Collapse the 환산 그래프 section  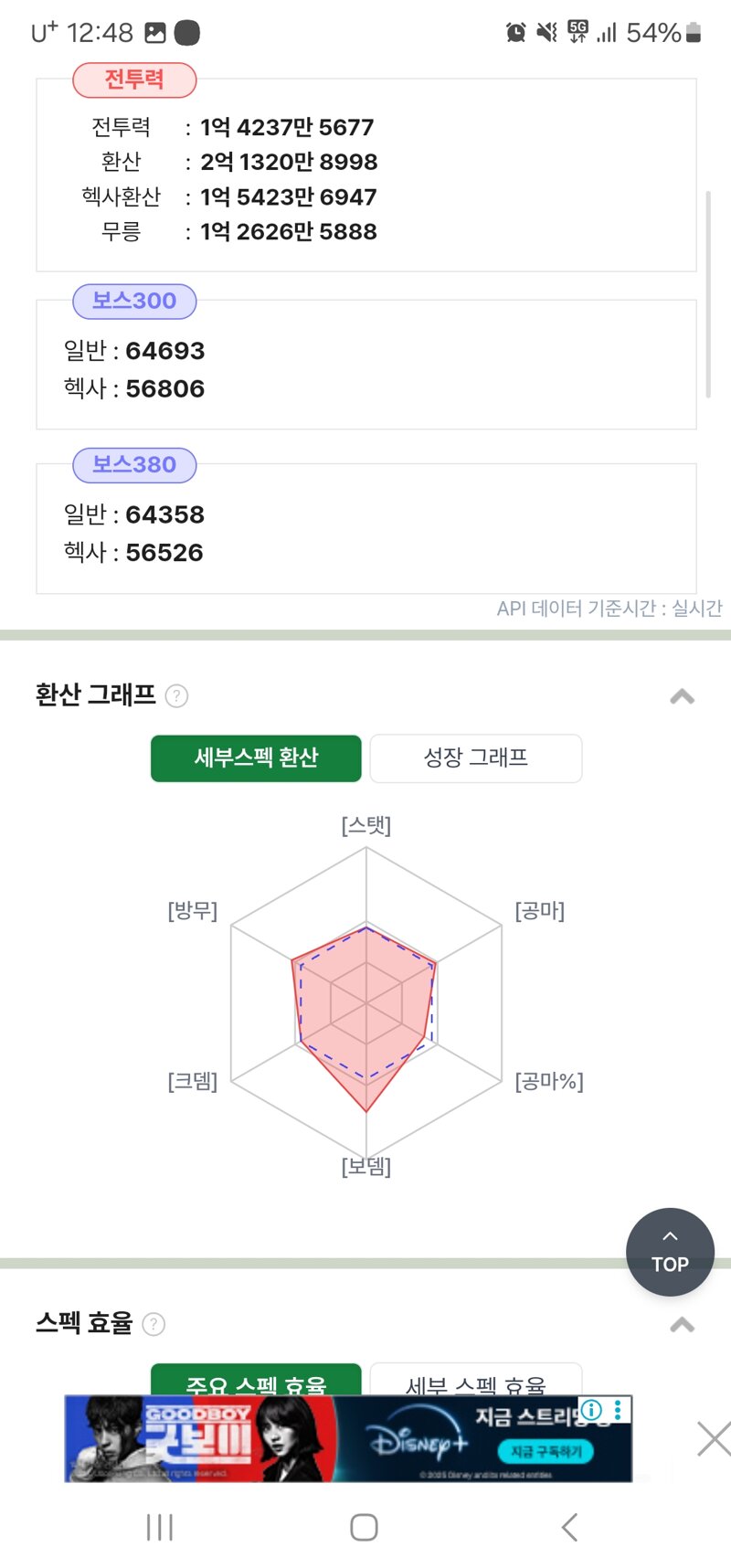click(682, 696)
